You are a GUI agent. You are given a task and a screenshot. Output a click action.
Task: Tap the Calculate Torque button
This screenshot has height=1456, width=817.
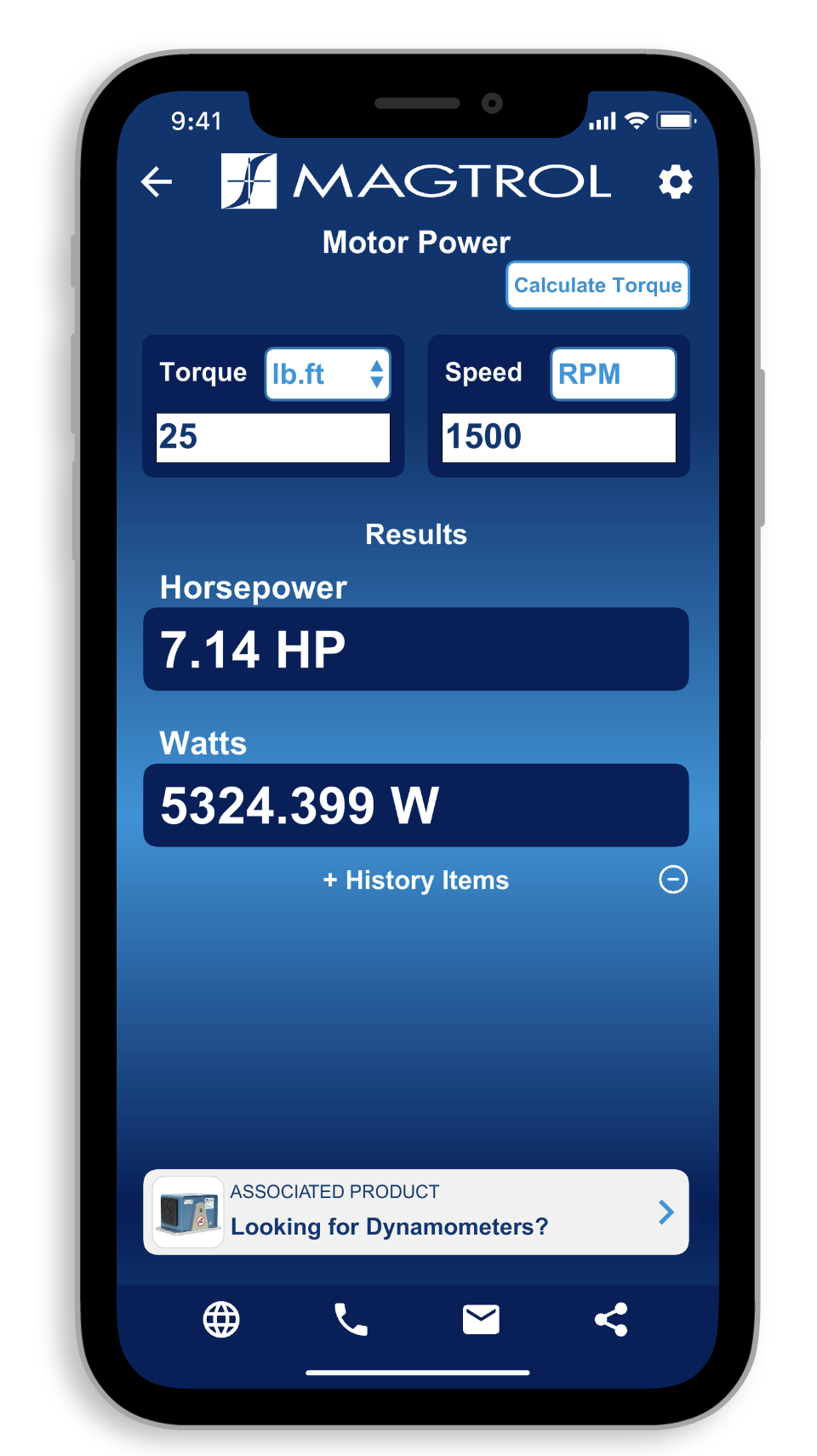[x=597, y=285]
